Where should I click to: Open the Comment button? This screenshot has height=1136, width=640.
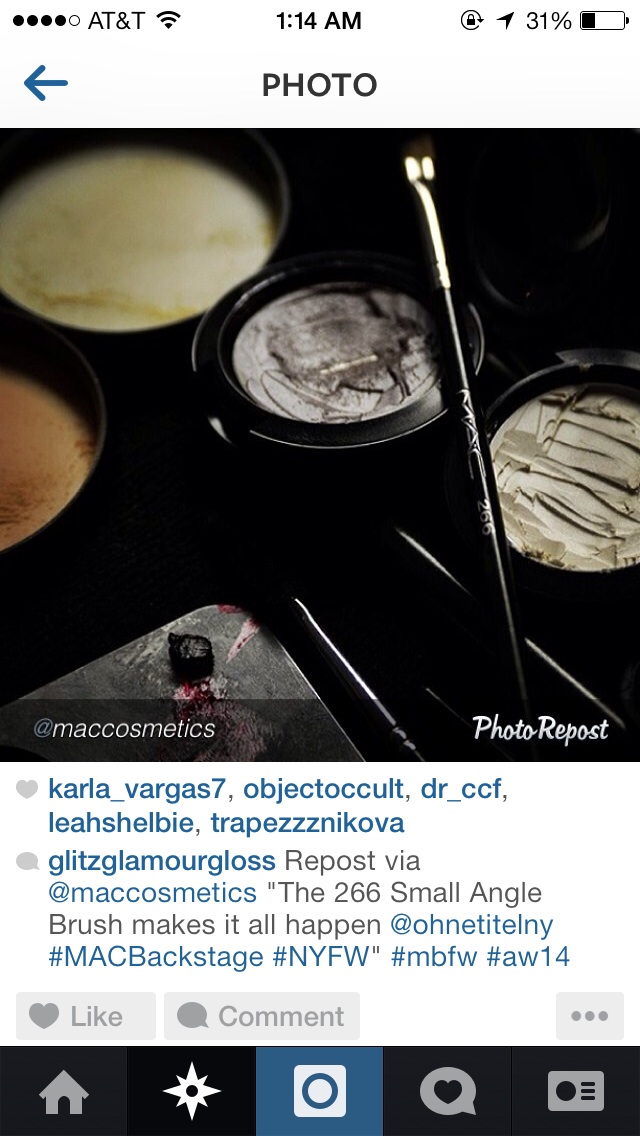[262, 1016]
